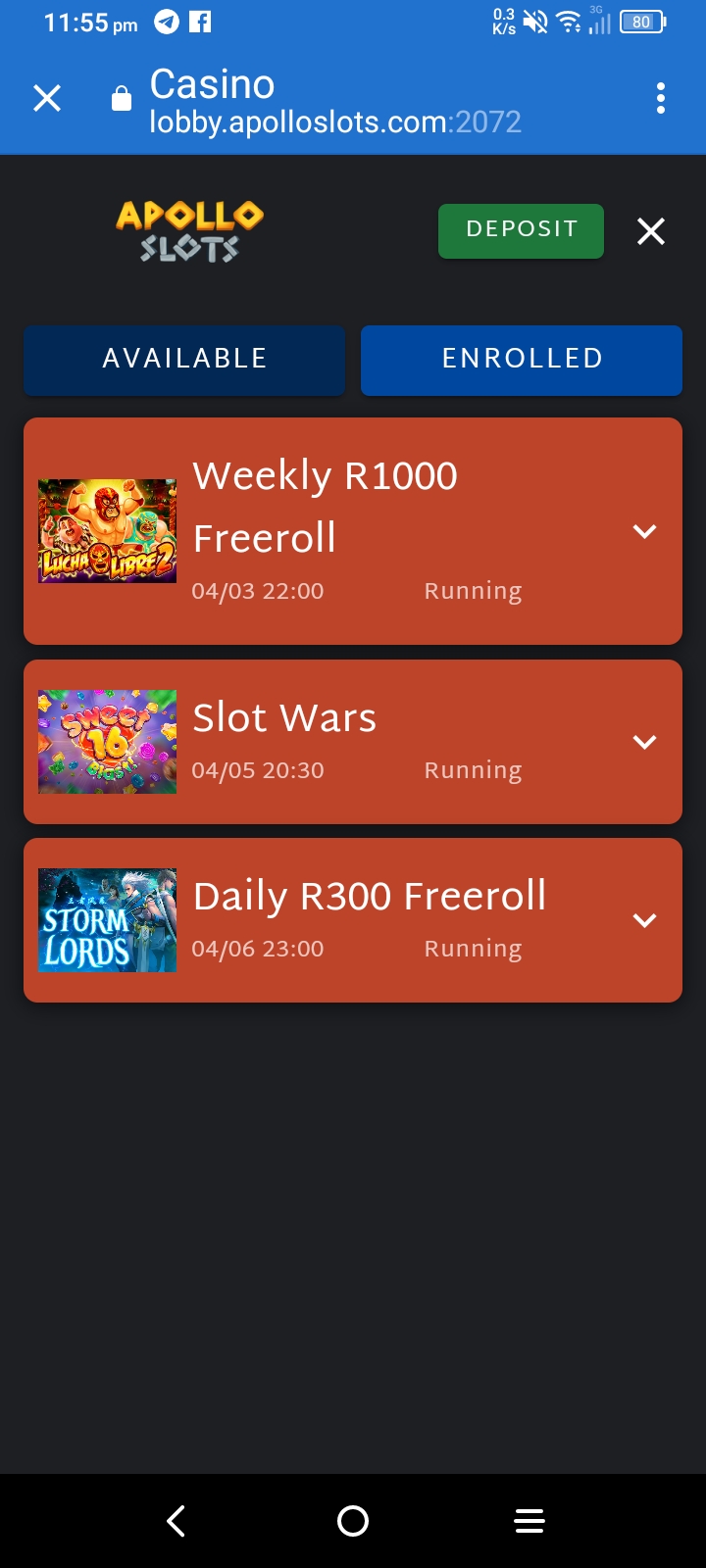706x1568 pixels.
Task: Expand the Weekly R1000 Freeroll card
Action: tap(644, 532)
